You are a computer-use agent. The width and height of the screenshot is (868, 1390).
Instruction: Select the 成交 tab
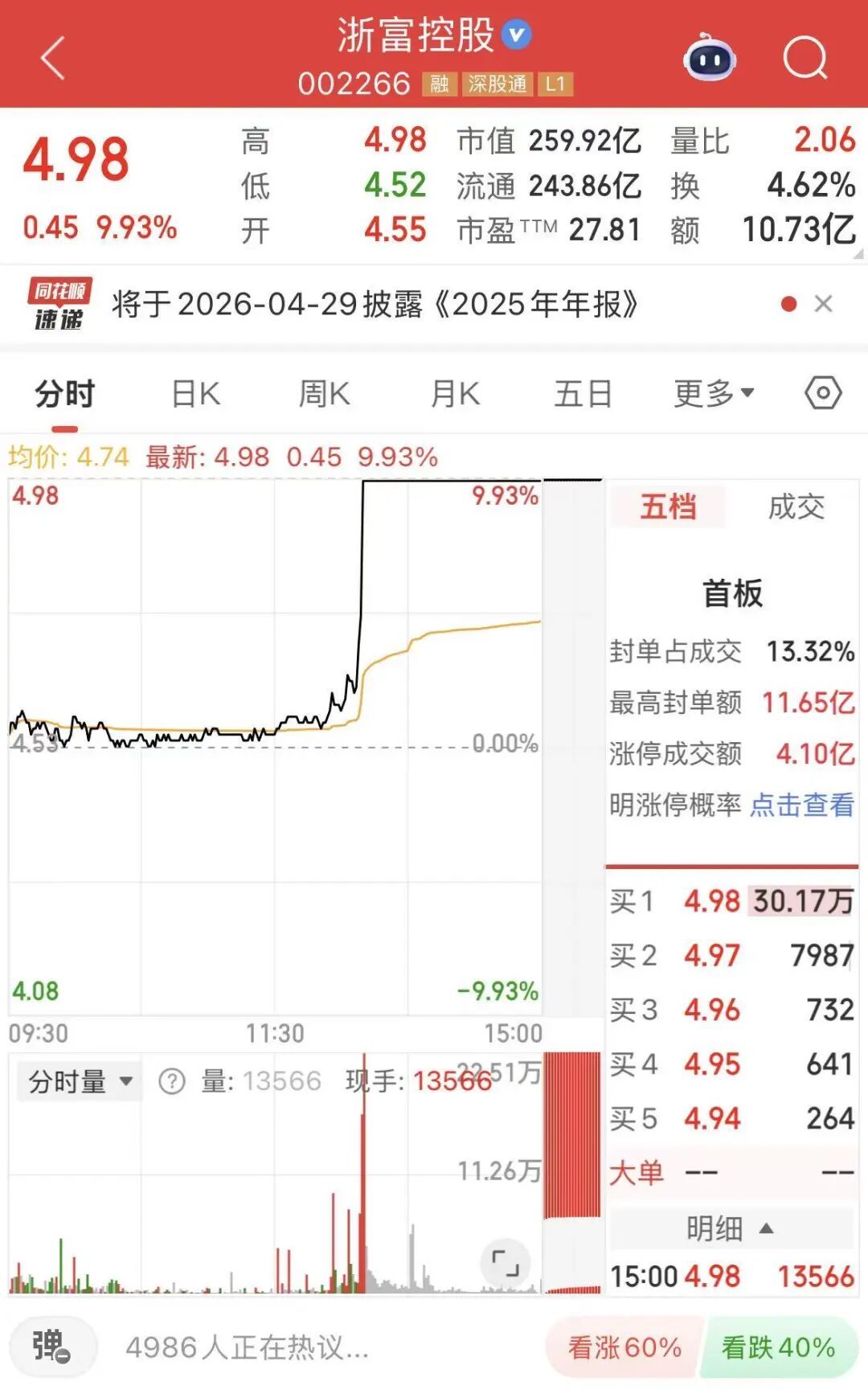coord(796,507)
